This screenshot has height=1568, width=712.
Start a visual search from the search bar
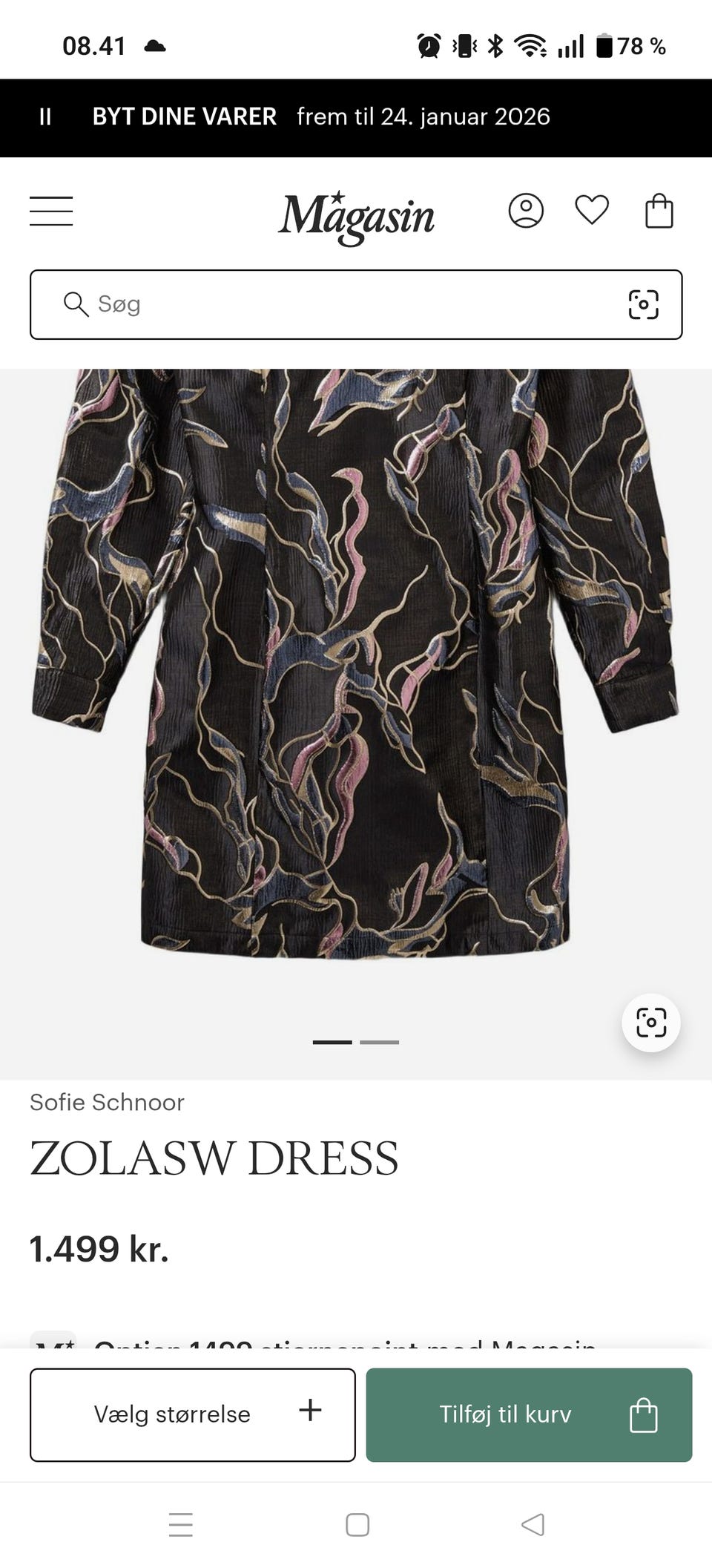(645, 304)
